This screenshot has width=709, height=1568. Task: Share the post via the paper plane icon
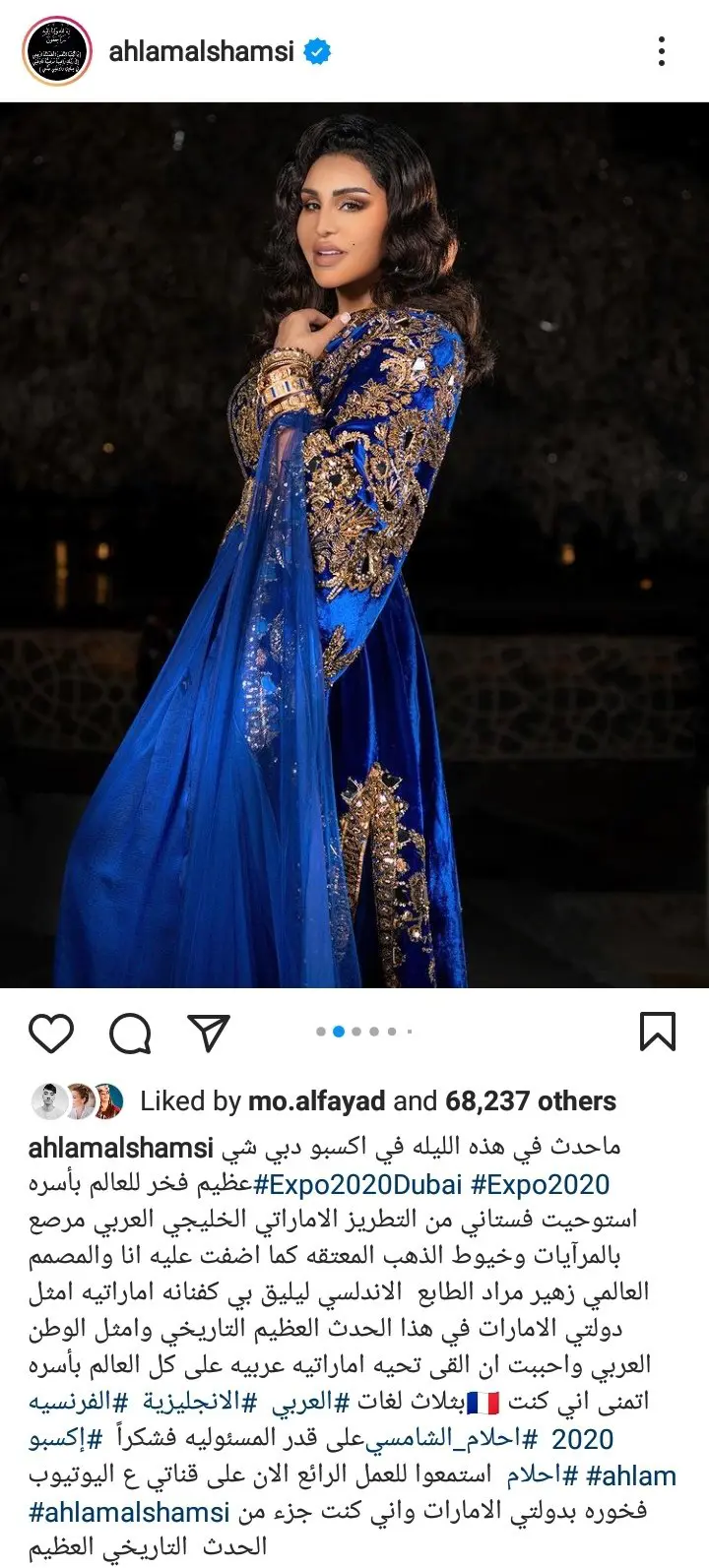208,1033
